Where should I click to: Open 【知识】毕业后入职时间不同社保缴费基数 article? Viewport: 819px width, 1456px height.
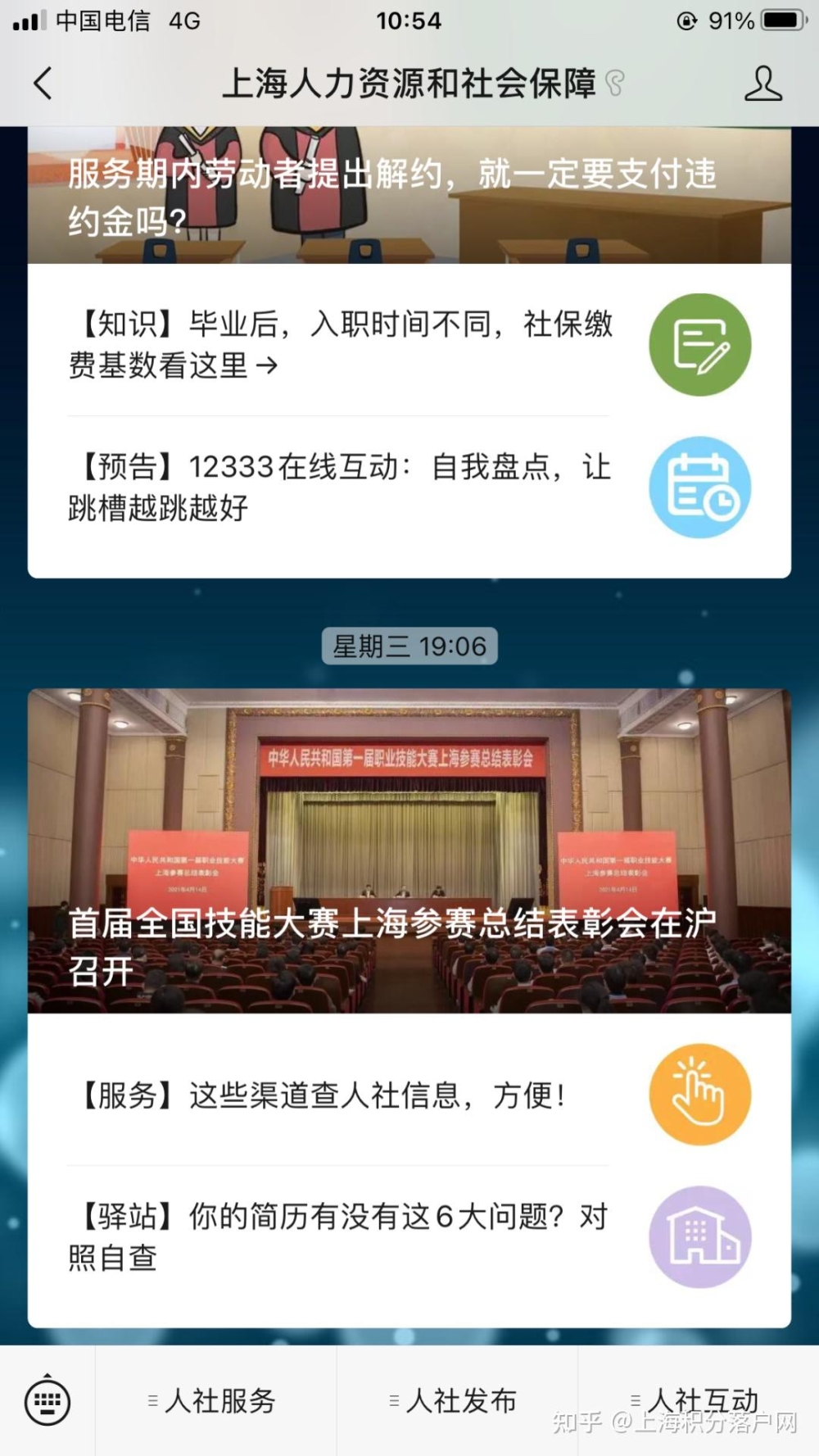340,344
